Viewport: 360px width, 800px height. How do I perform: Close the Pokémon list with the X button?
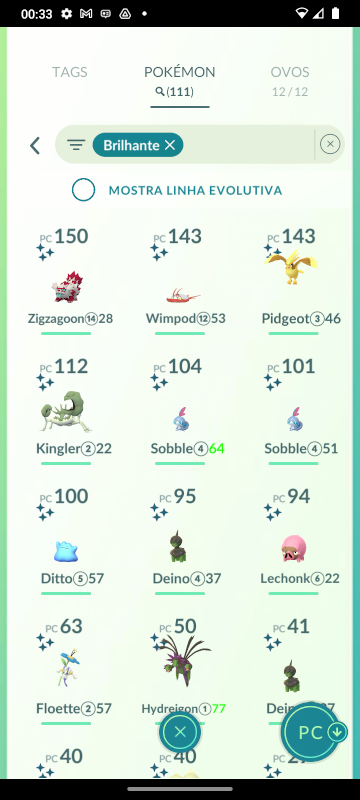(180, 733)
